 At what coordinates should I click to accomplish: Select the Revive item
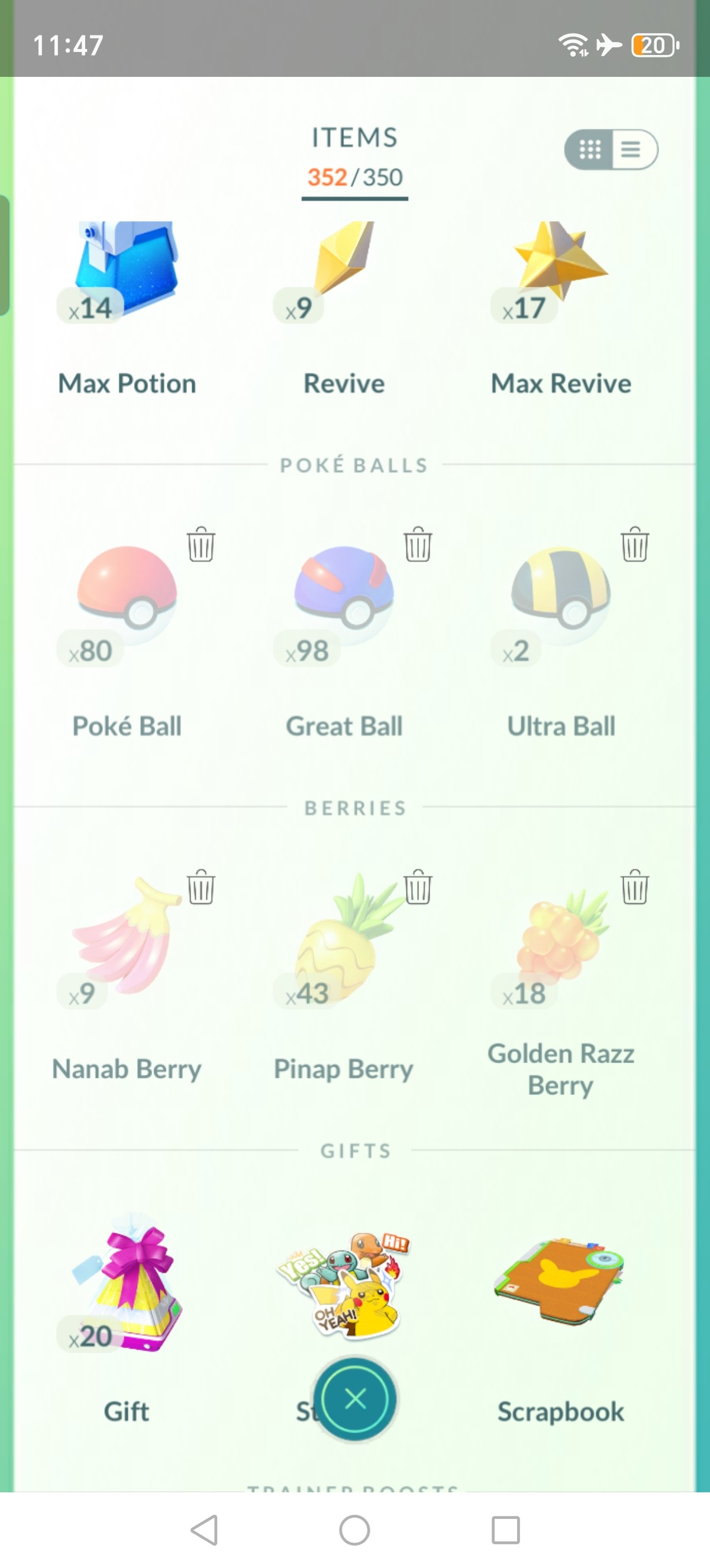tap(344, 309)
